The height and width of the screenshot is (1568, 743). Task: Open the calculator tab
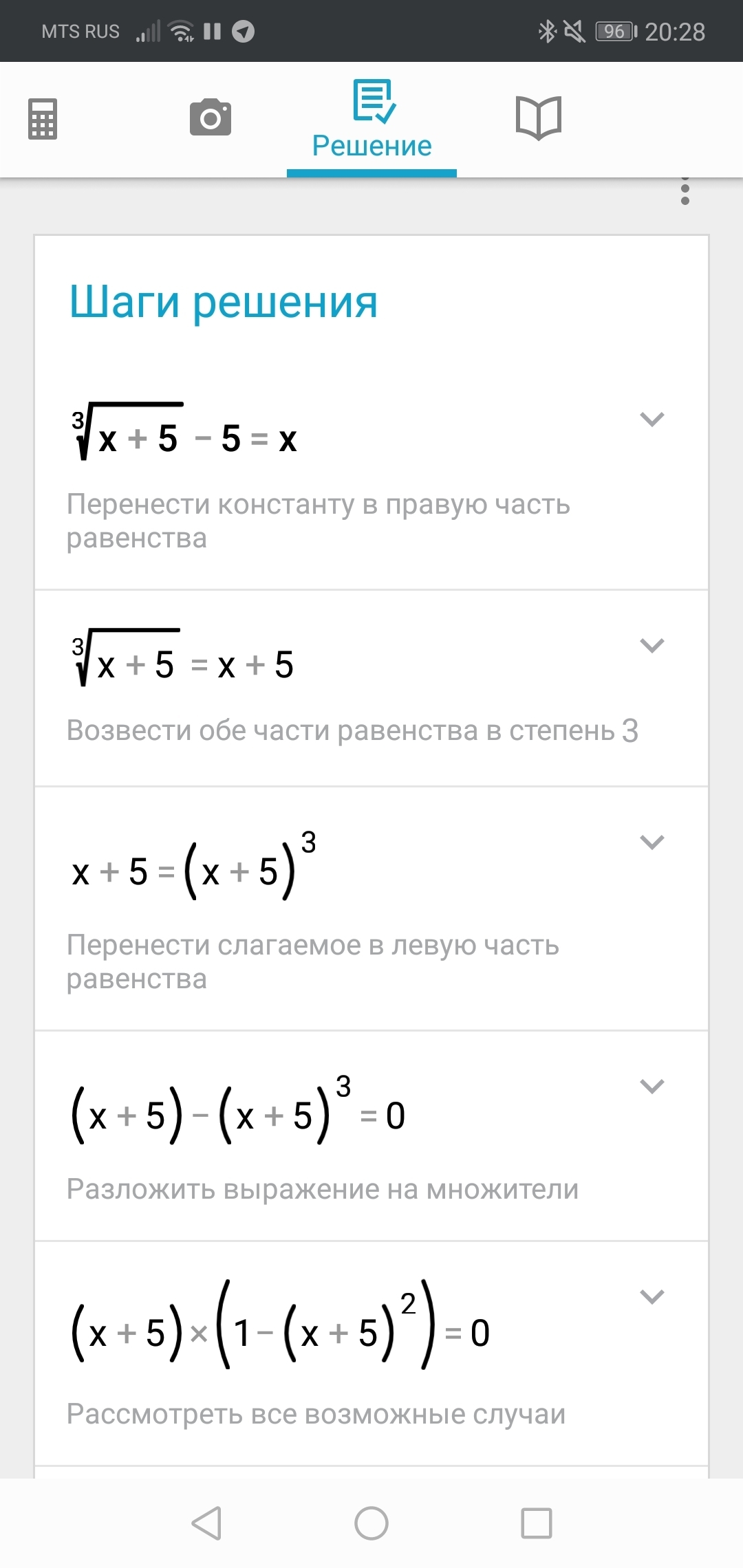pos(43,119)
